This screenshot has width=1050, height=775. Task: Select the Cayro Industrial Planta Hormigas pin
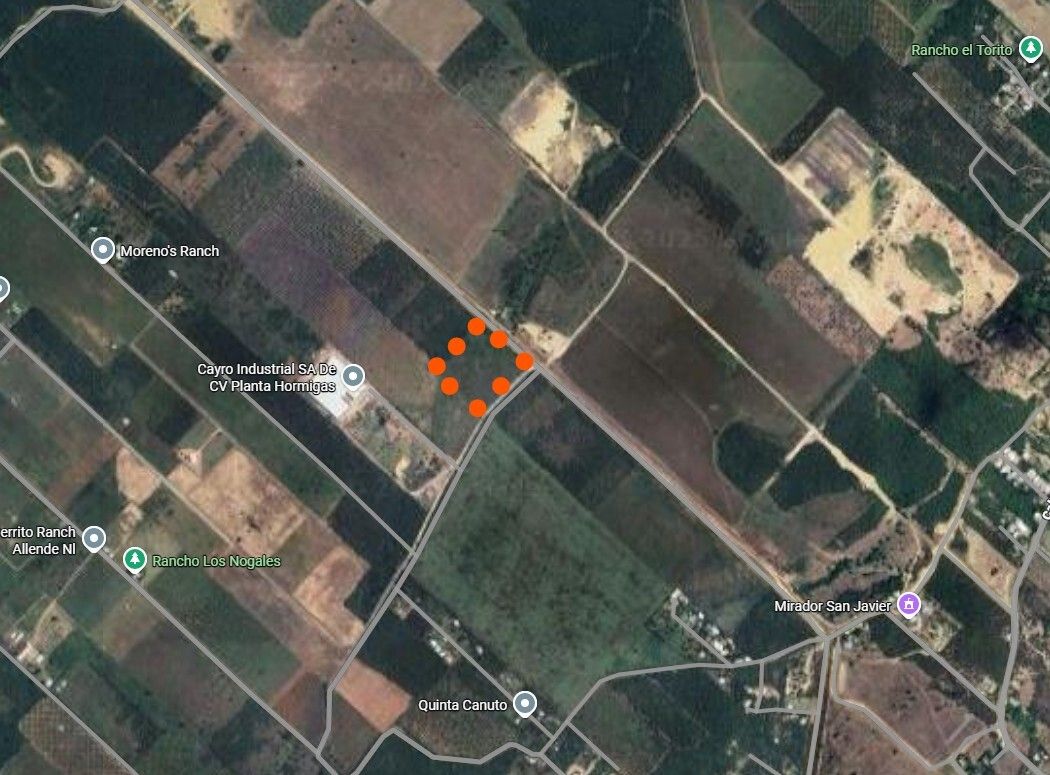[352, 376]
